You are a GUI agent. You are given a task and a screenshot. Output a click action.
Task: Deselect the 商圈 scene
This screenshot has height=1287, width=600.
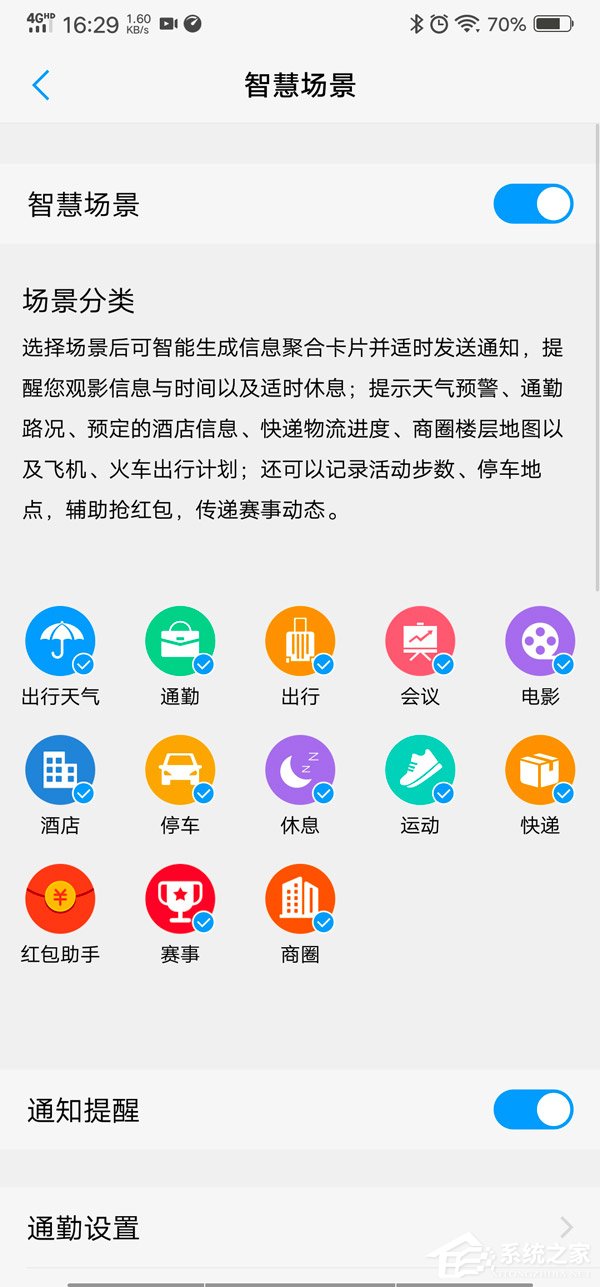click(x=300, y=900)
